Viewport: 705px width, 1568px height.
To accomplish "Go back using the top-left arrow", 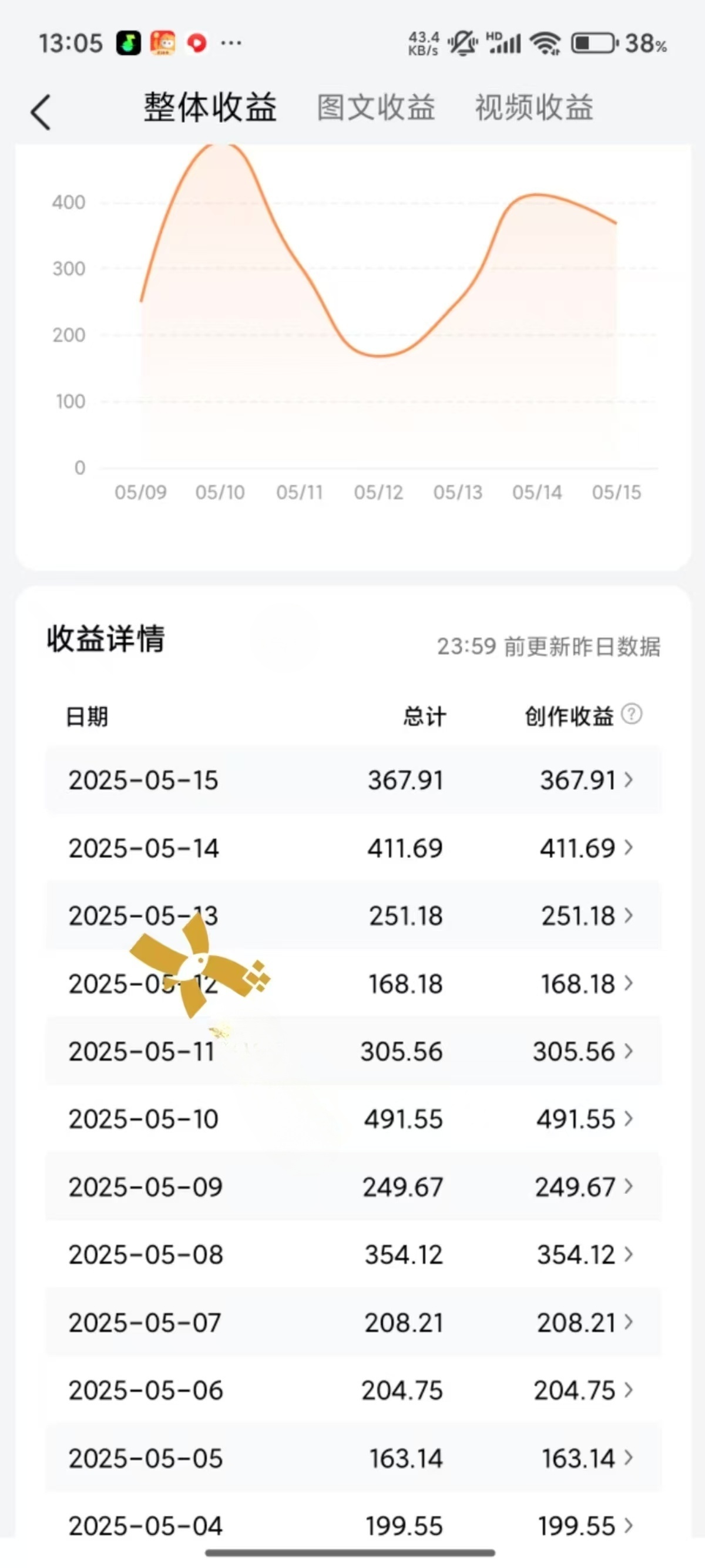I will click(41, 113).
